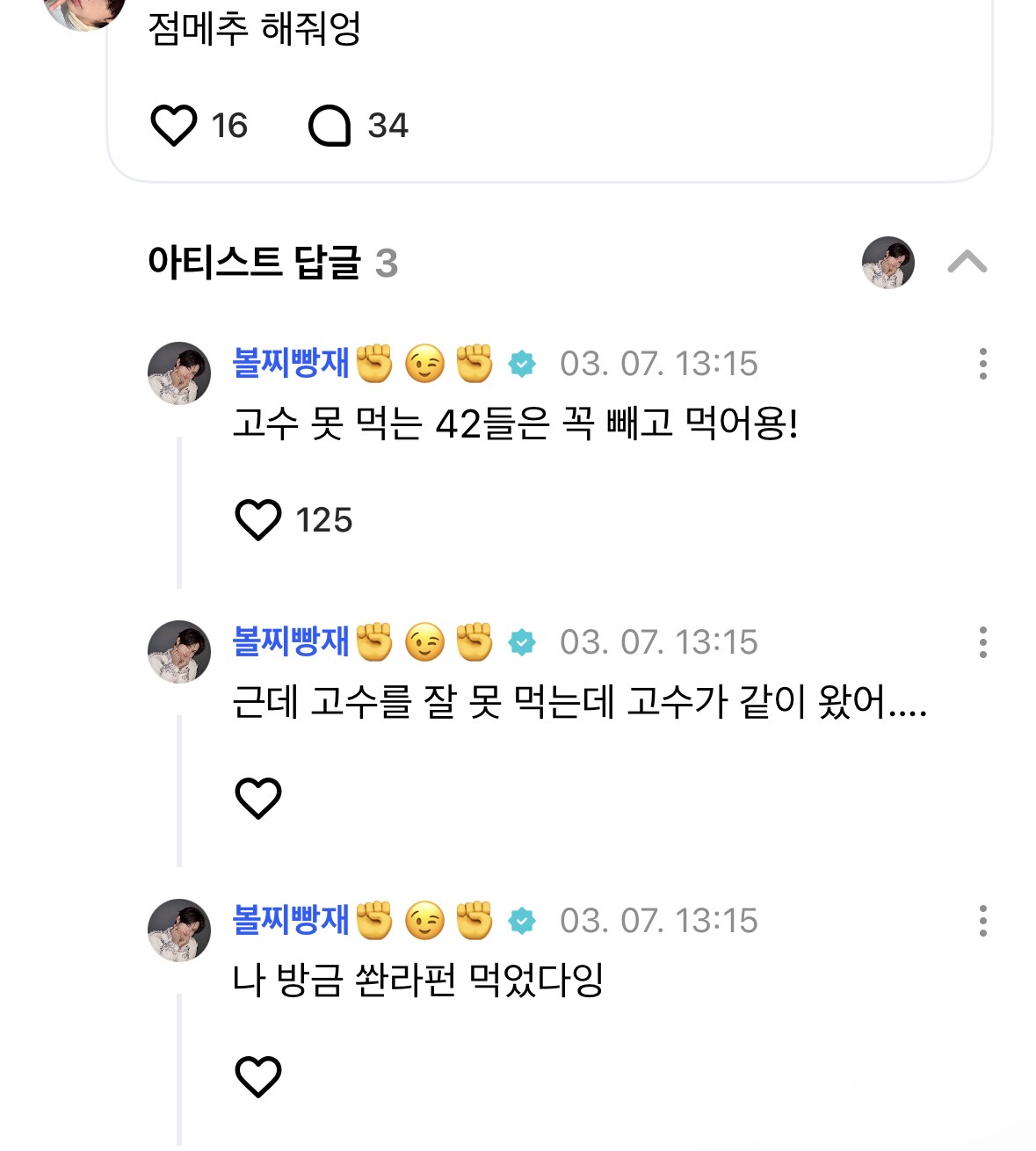
Task: Like the reply '고수 못 먹는 42들은 꼭 빼고 먹어용!'
Action: click(258, 519)
